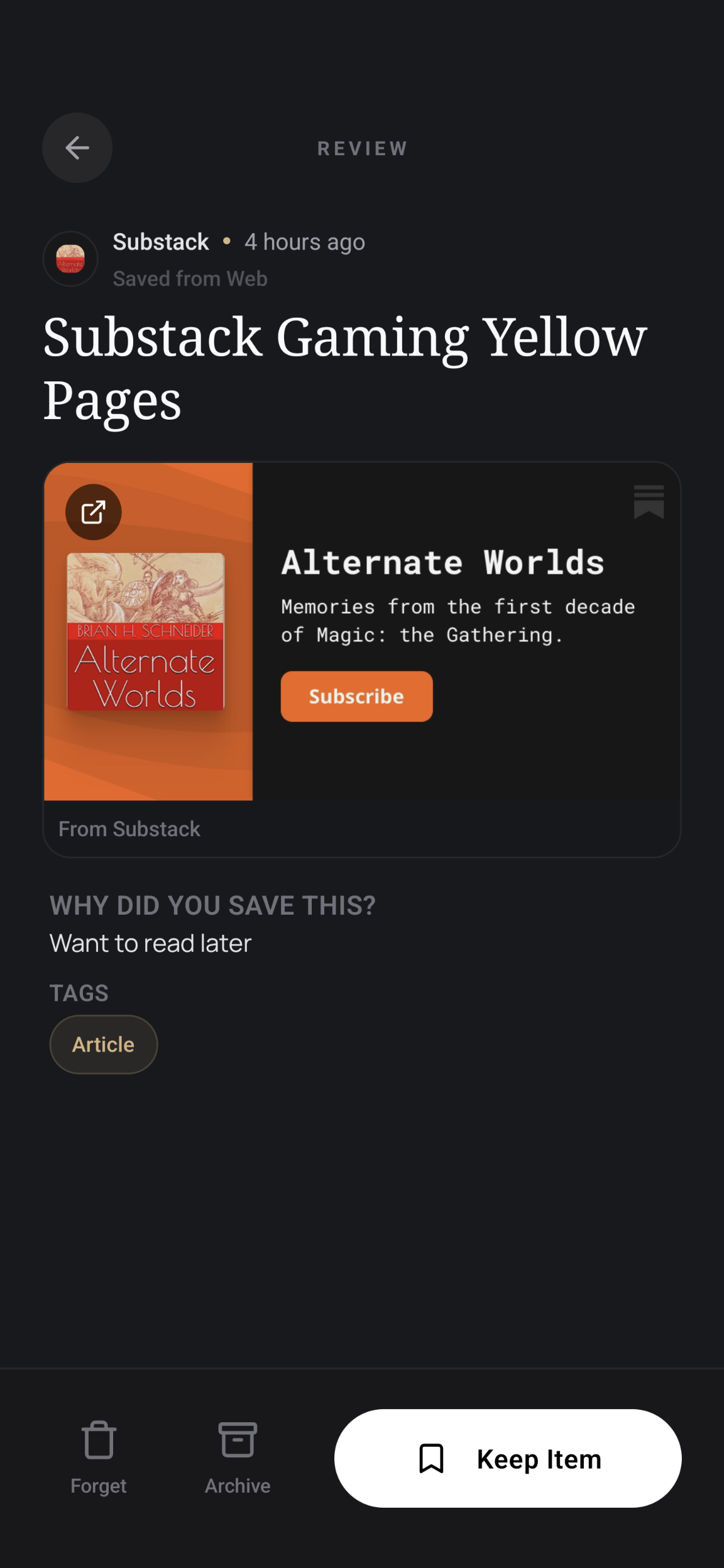Open the saved link in browser
The width and height of the screenshot is (724, 1568).
(x=94, y=512)
